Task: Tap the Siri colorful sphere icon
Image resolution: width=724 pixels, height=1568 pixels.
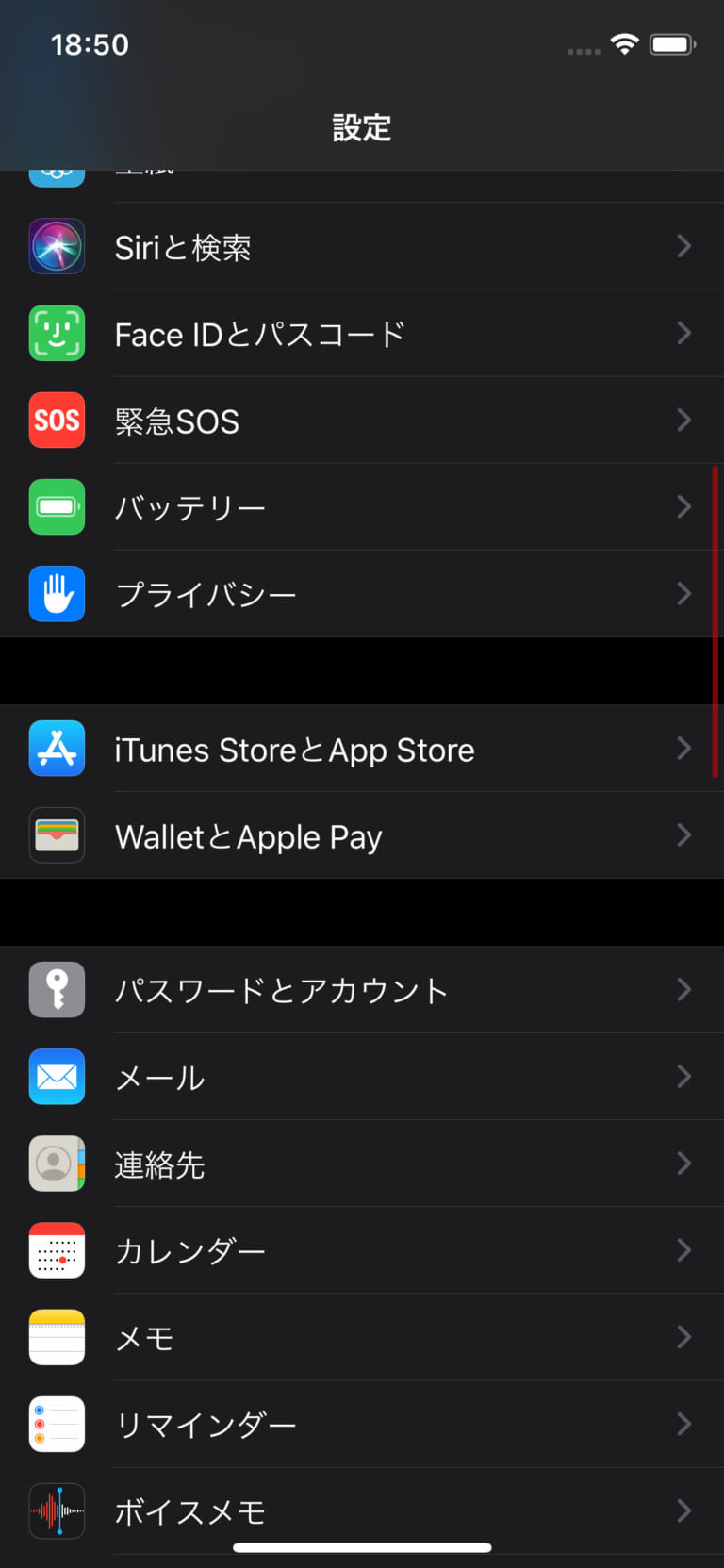Action: tap(57, 246)
